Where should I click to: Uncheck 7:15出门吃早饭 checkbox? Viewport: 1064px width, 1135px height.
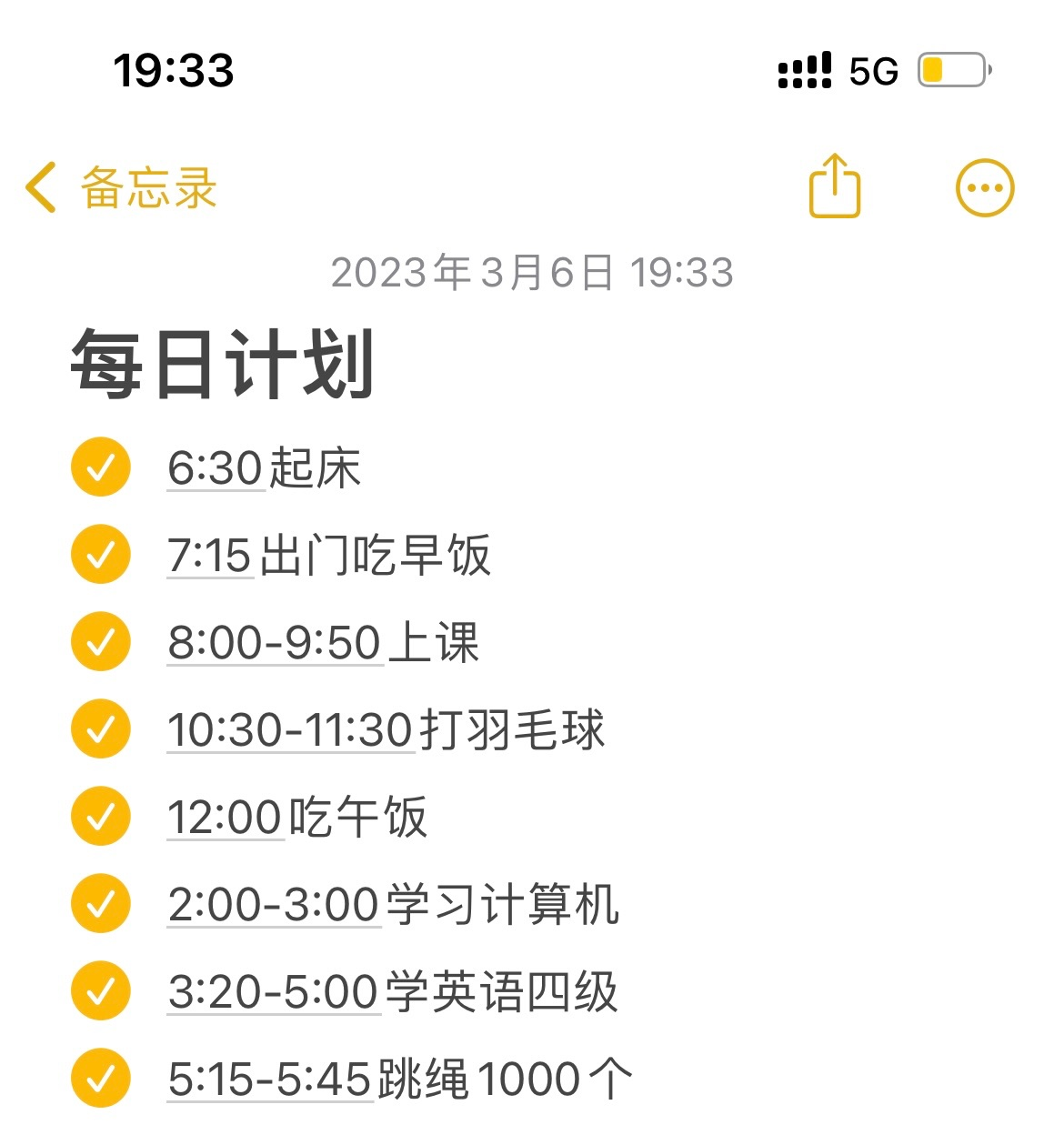[x=101, y=555]
